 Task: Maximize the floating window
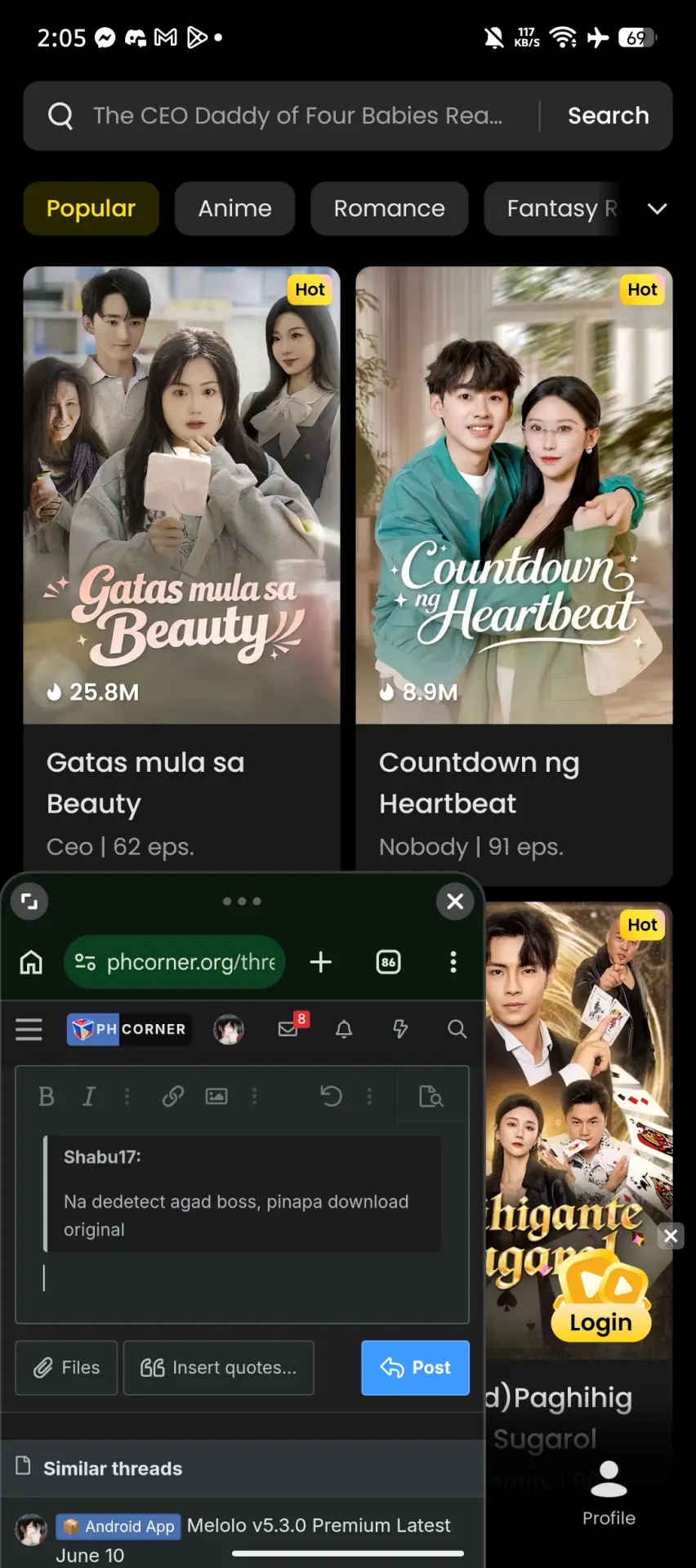tap(29, 901)
